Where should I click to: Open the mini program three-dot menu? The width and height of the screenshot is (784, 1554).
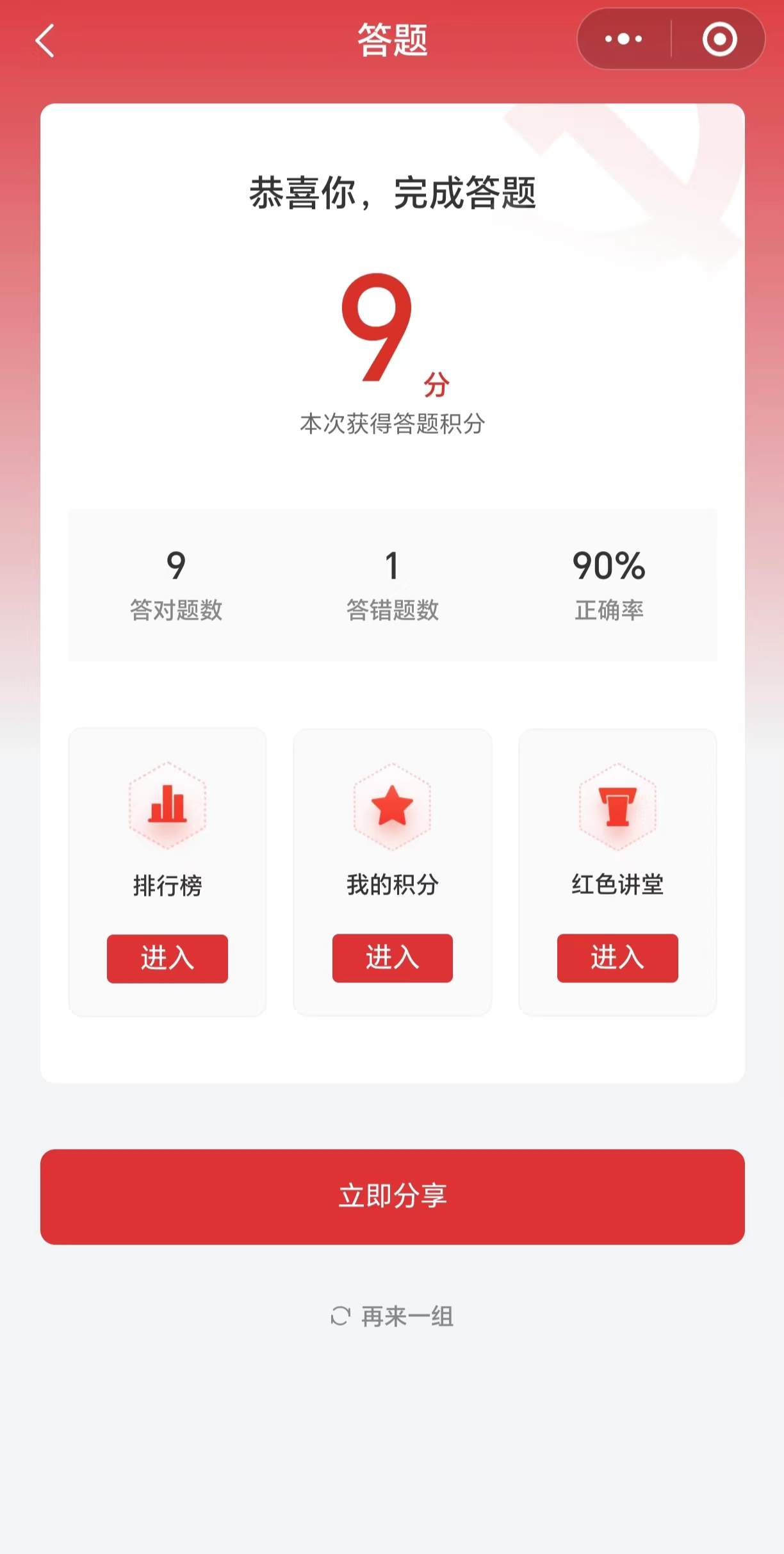click(x=624, y=39)
